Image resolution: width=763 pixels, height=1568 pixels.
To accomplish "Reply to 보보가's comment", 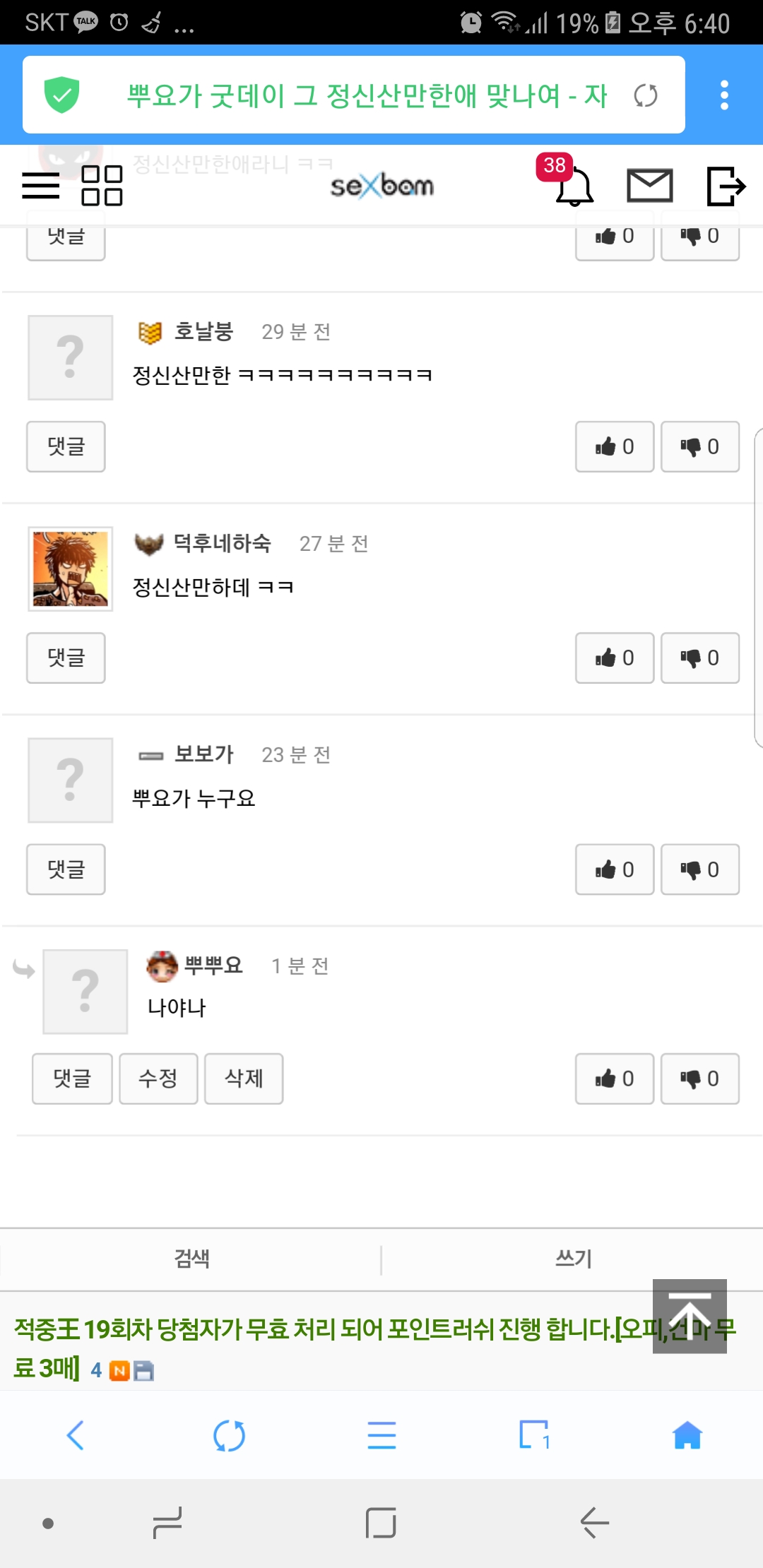I will (x=66, y=869).
